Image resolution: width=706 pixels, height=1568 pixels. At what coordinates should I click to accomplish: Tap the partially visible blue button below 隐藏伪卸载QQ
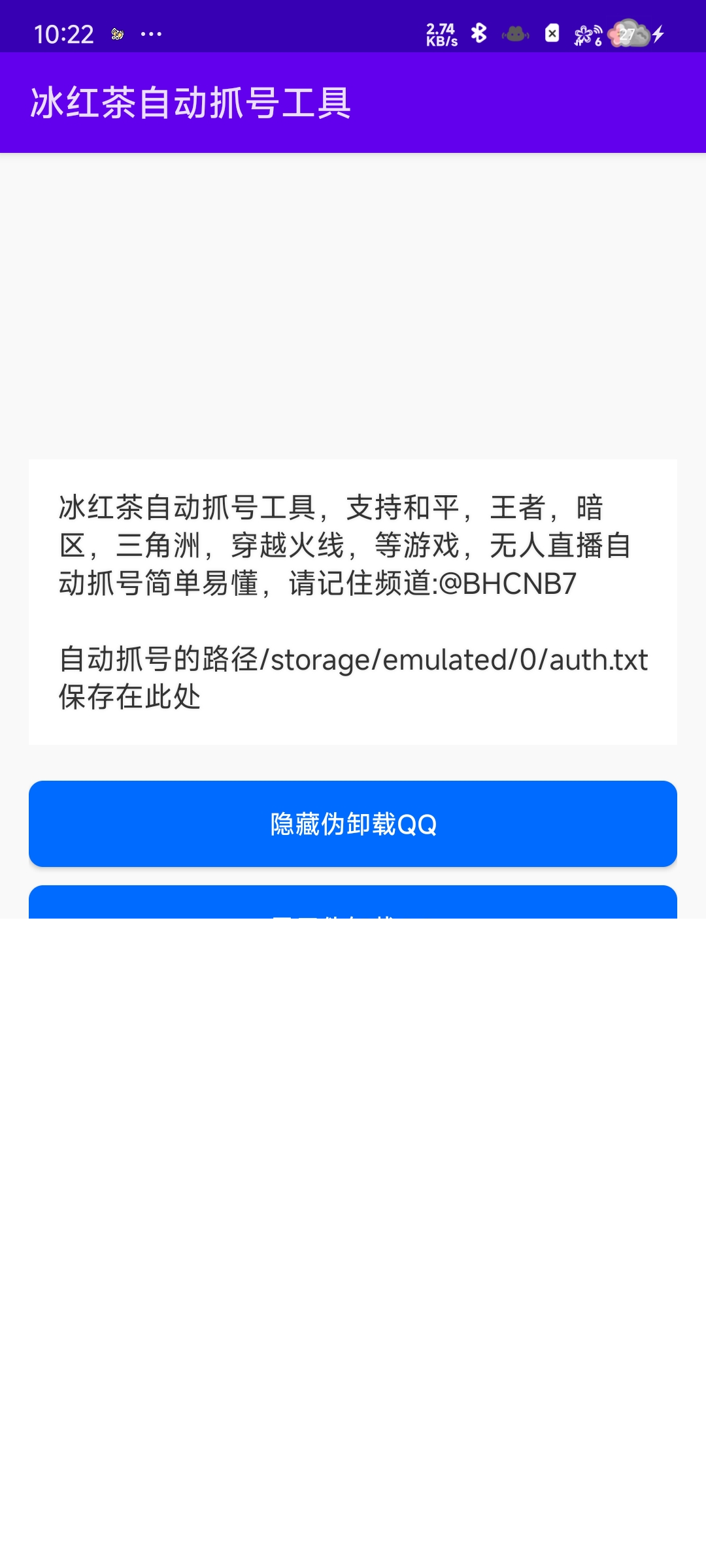[353, 902]
